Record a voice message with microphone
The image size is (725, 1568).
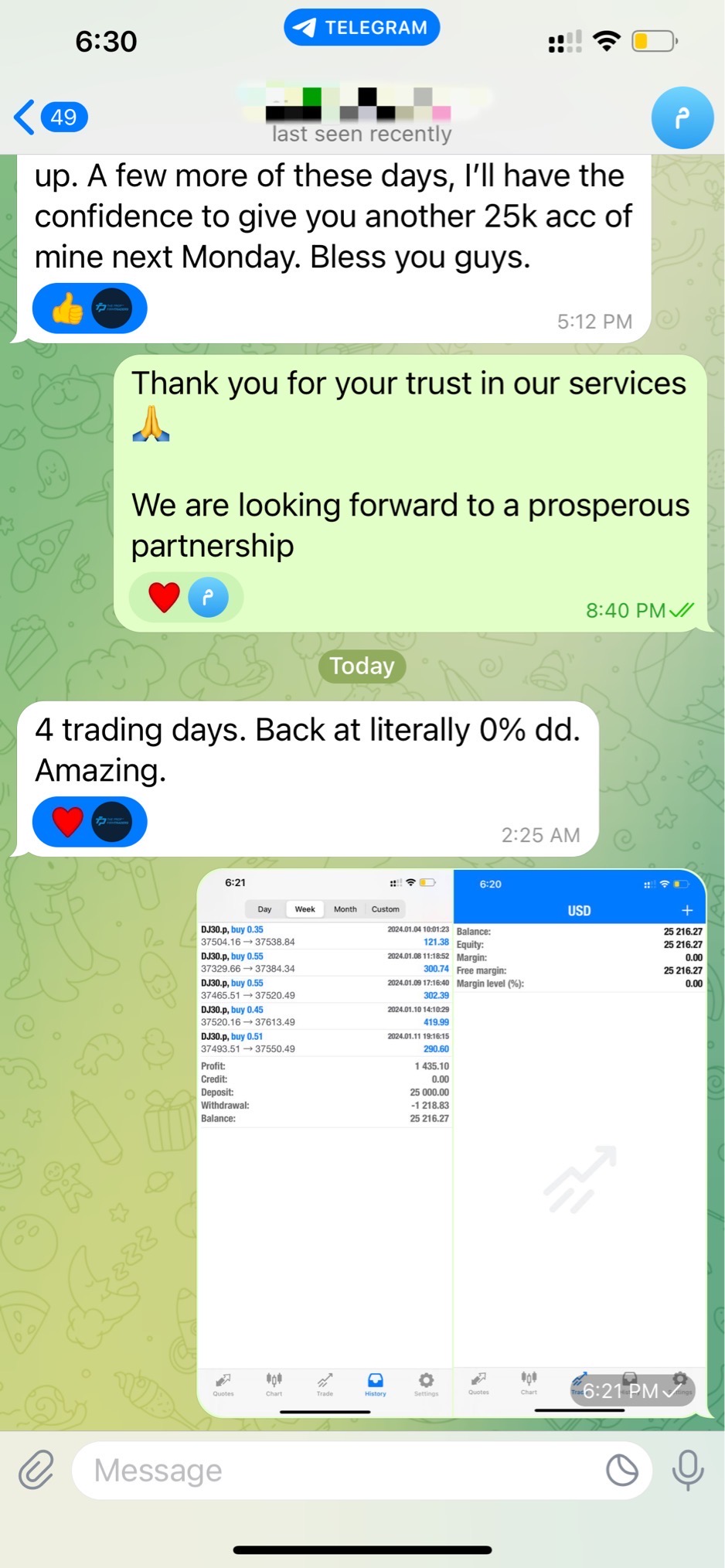(x=687, y=1470)
